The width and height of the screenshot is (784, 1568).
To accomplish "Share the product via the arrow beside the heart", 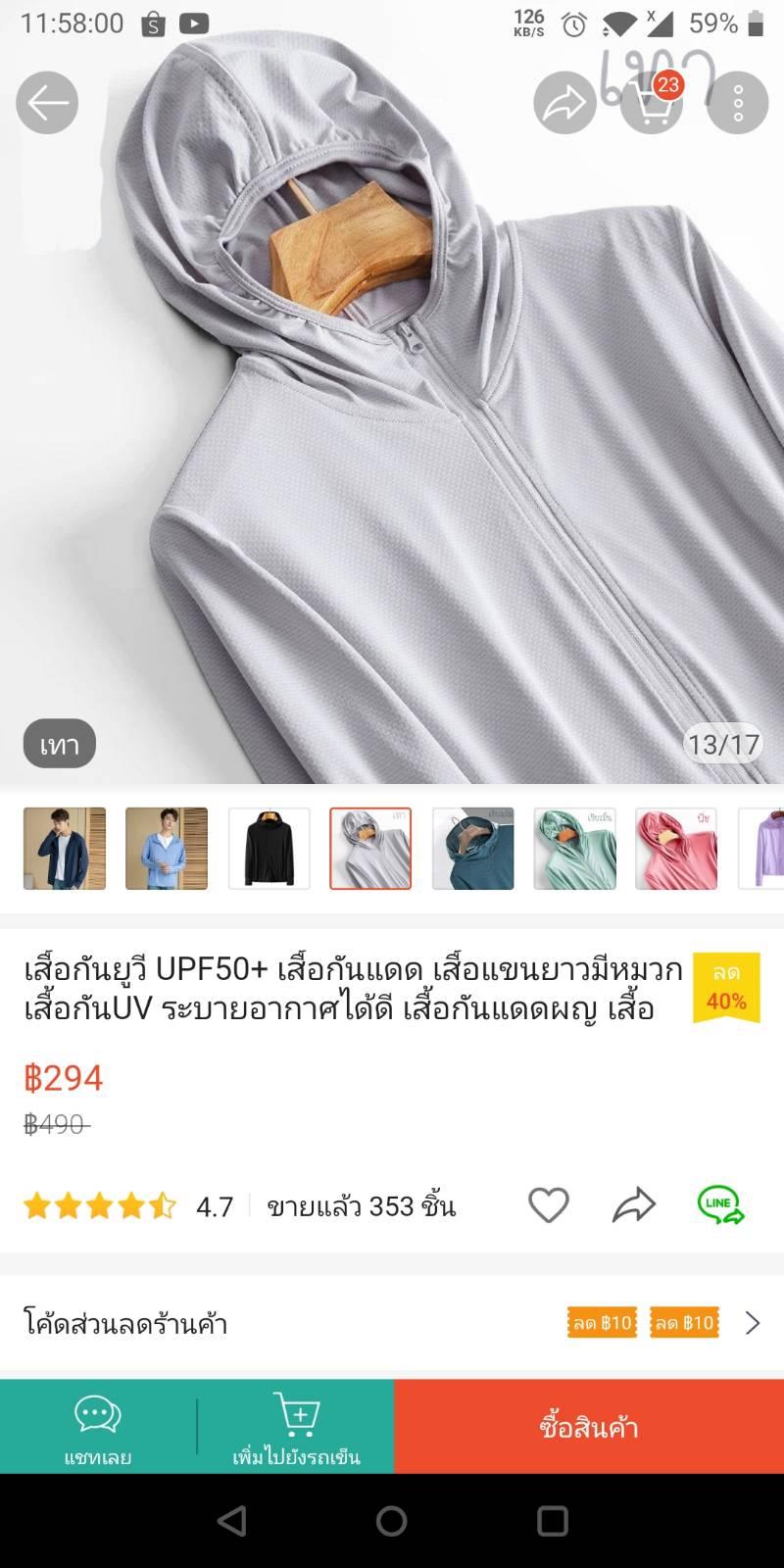I will coord(634,1205).
